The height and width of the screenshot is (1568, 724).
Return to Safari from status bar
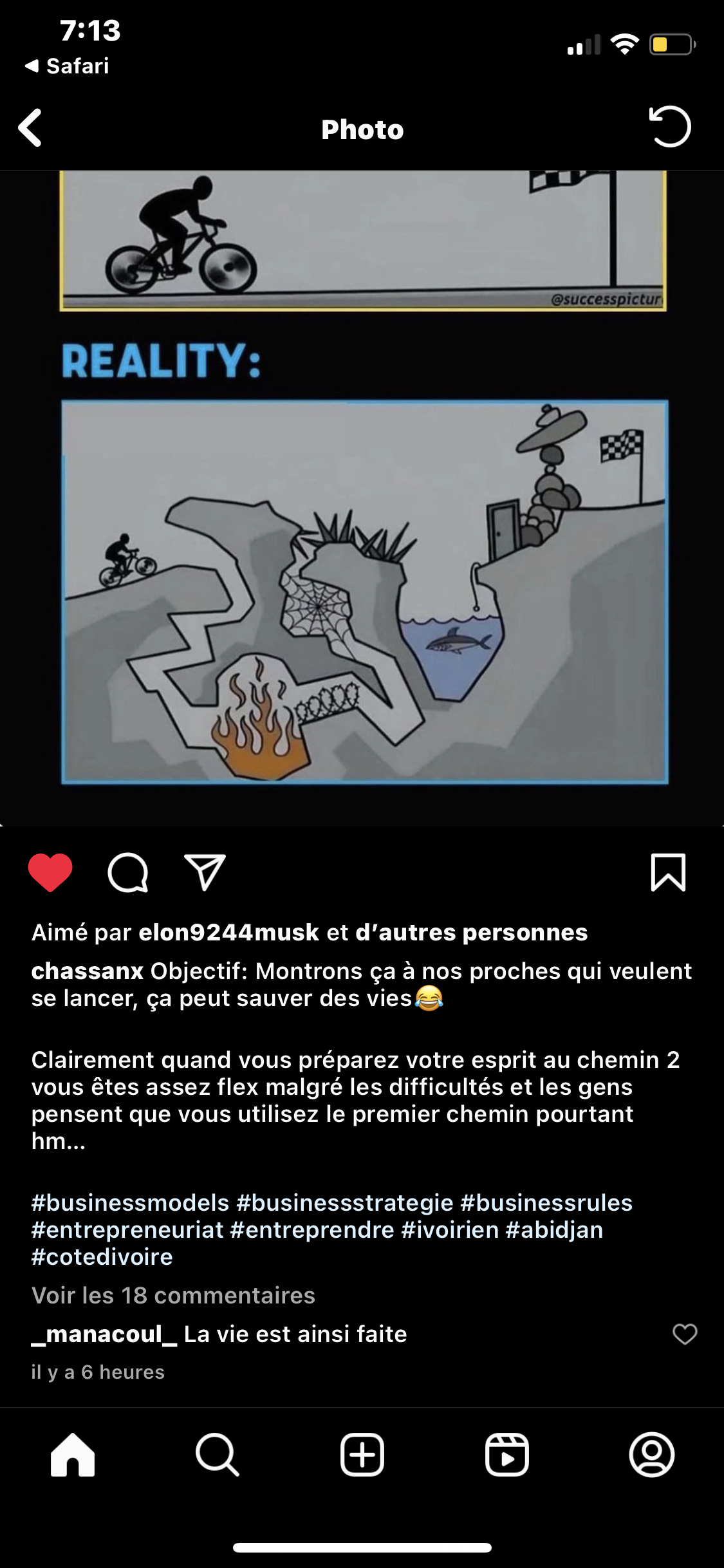coord(67,66)
